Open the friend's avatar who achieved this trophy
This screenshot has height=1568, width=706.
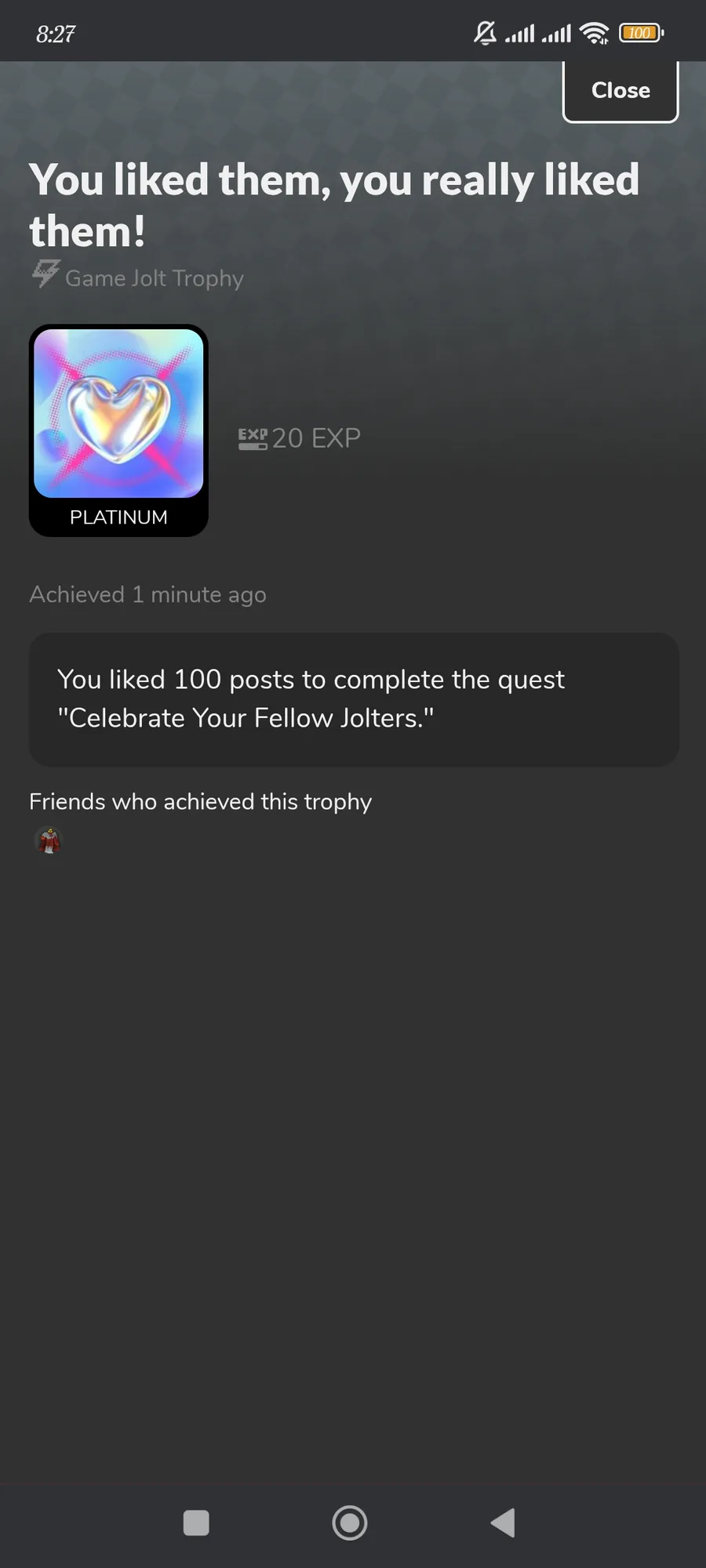pos(49,841)
